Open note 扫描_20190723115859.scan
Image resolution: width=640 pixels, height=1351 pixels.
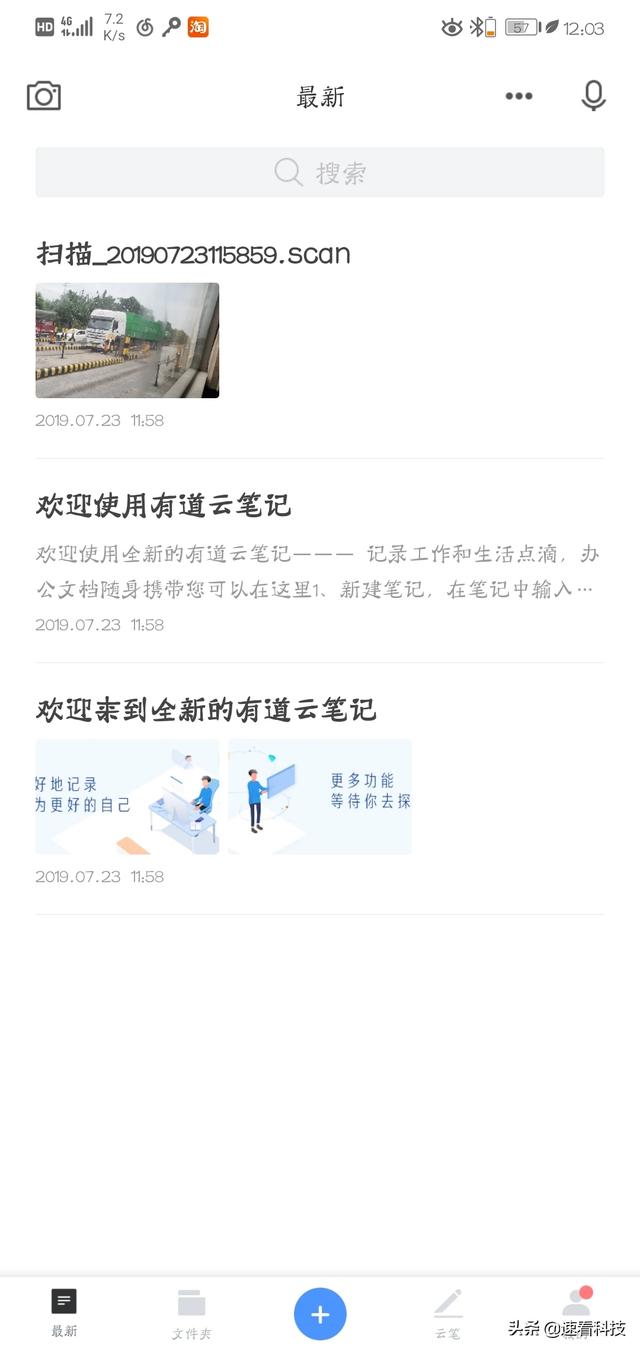tap(320, 335)
